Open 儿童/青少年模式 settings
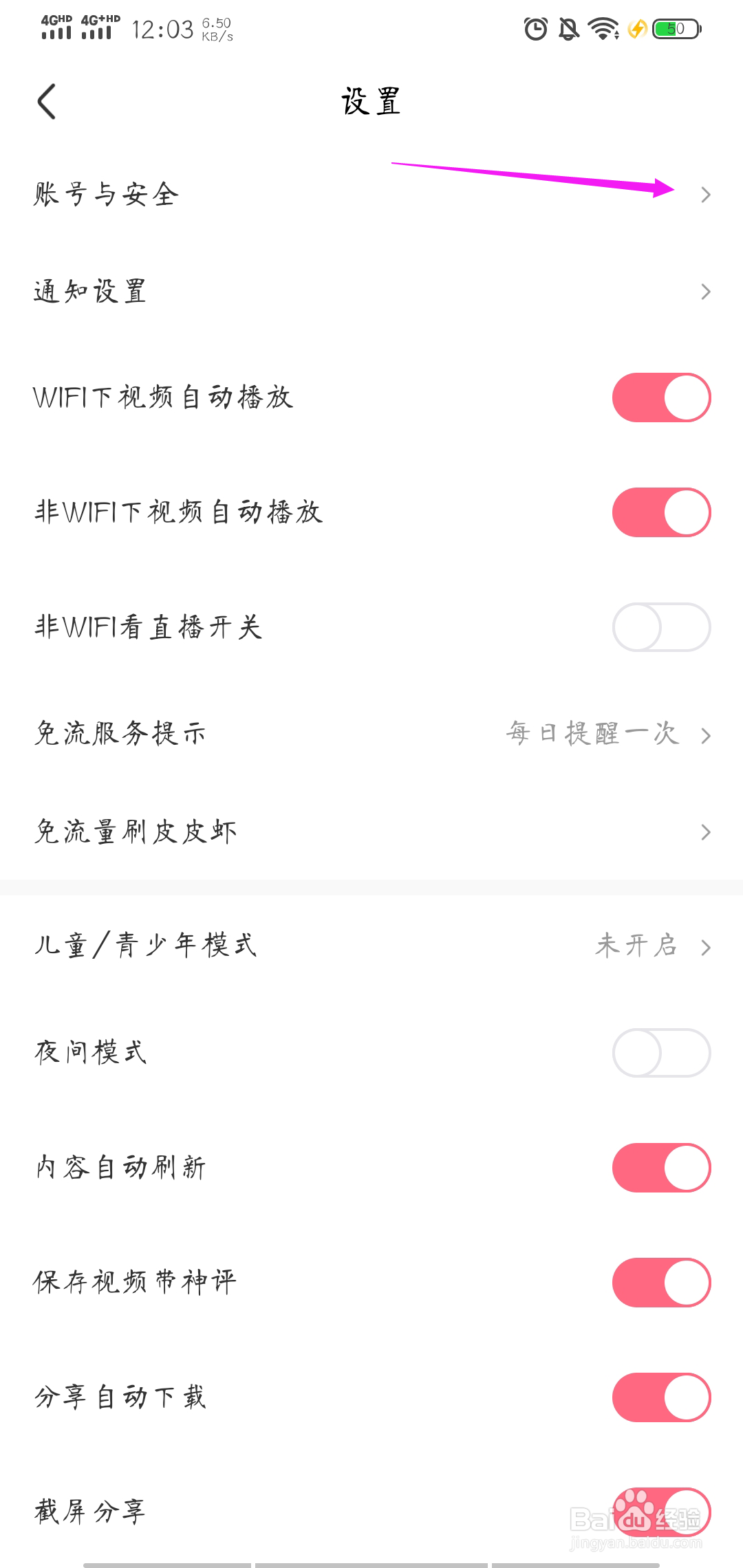The height and width of the screenshot is (1568, 743). pos(371,946)
